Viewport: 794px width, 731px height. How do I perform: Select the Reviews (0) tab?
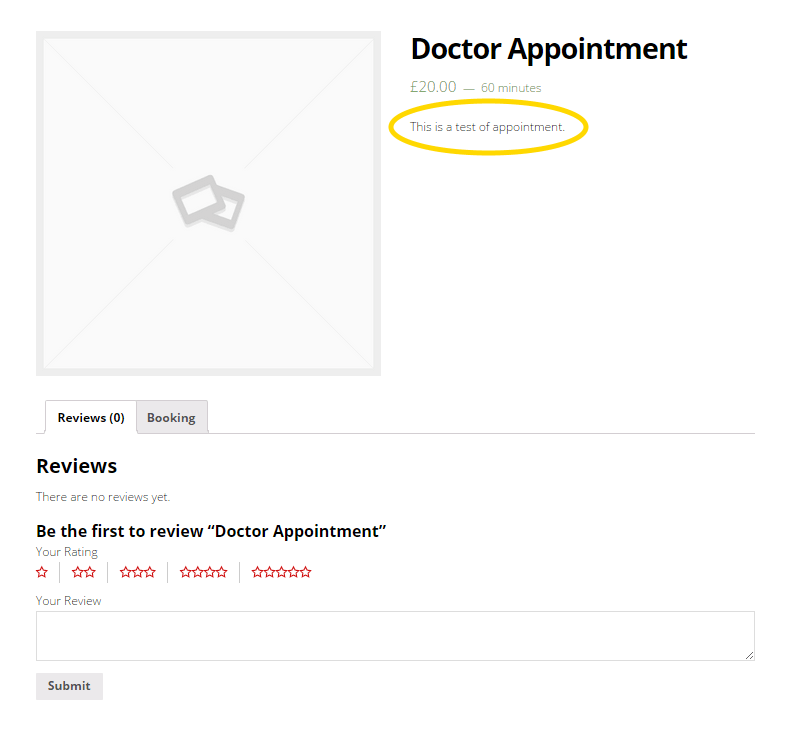click(91, 418)
